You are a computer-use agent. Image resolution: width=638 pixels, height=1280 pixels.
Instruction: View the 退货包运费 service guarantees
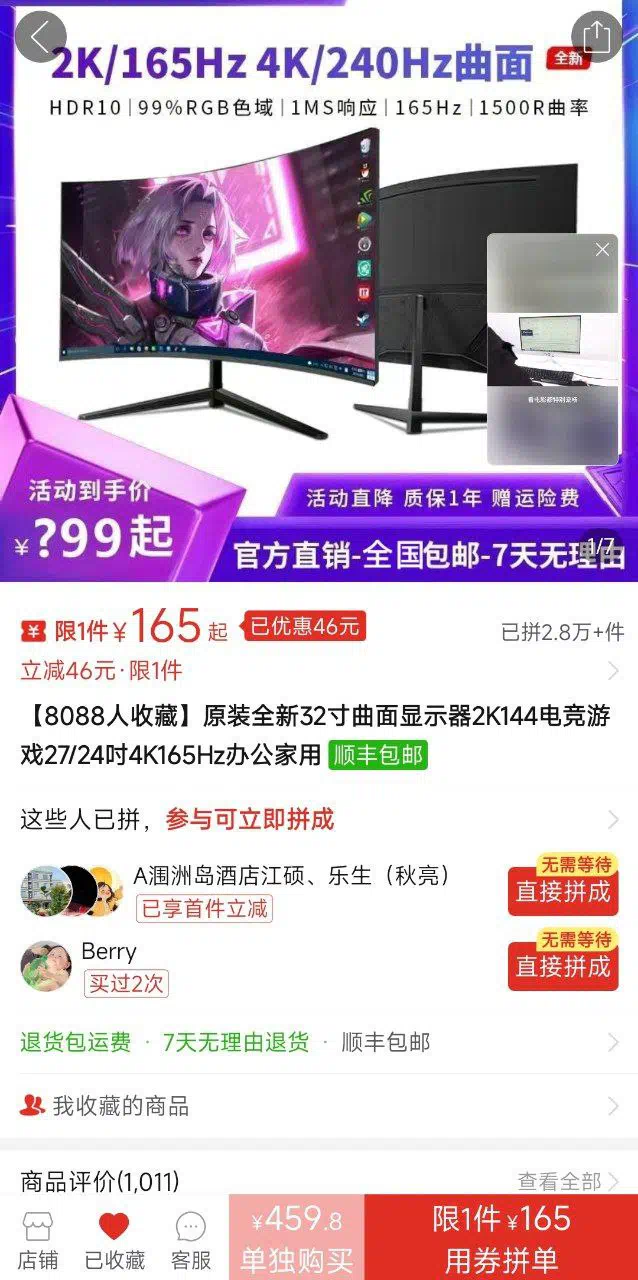click(x=319, y=1043)
